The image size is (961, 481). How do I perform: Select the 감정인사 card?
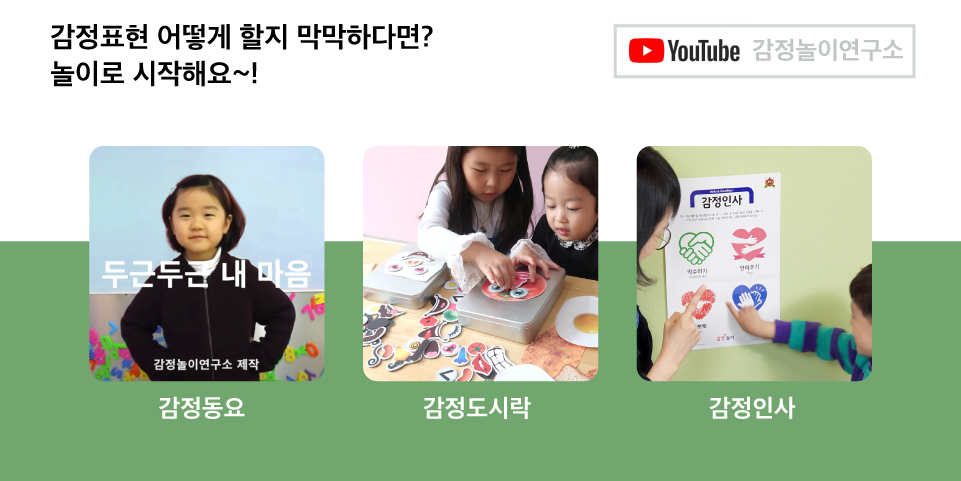pyautogui.click(x=754, y=264)
